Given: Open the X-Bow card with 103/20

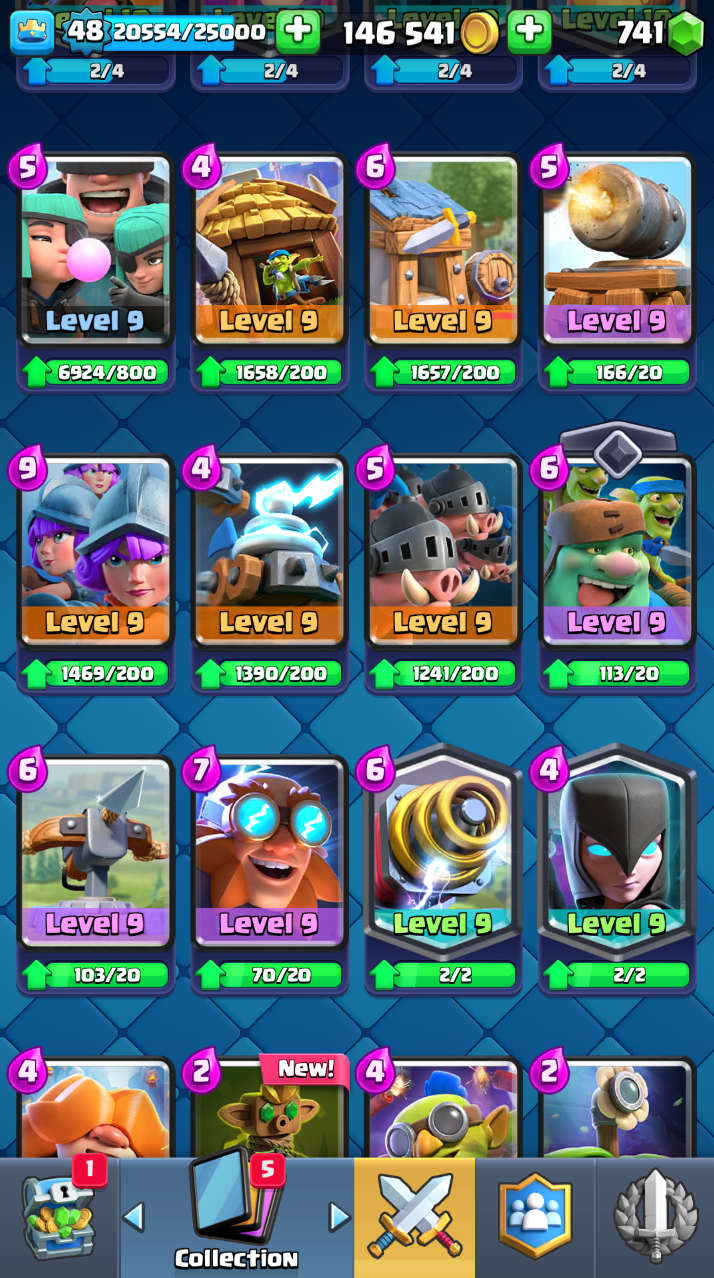Looking at the screenshot, I should 95,850.
